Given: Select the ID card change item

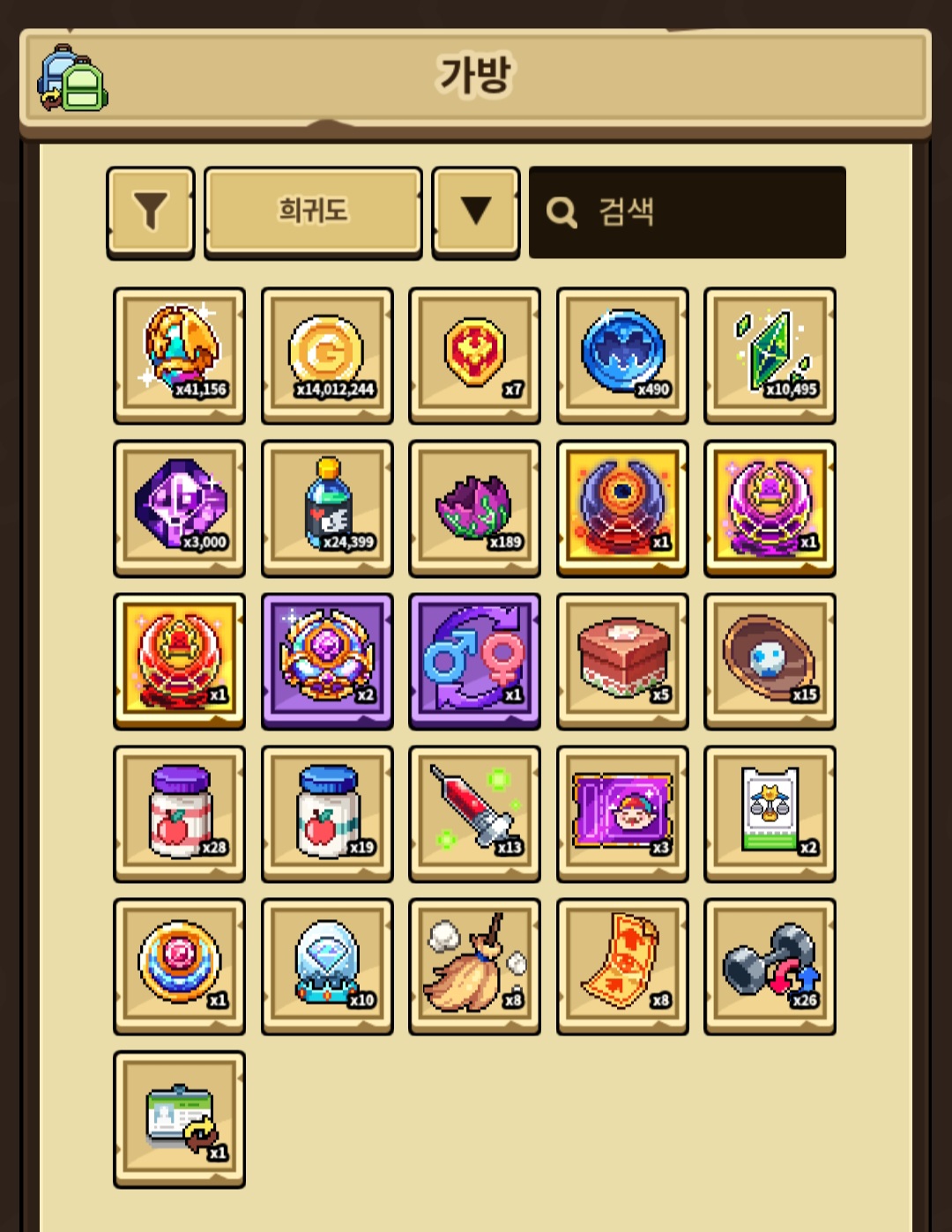Looking at the screenshot, I should [180, 1119].
